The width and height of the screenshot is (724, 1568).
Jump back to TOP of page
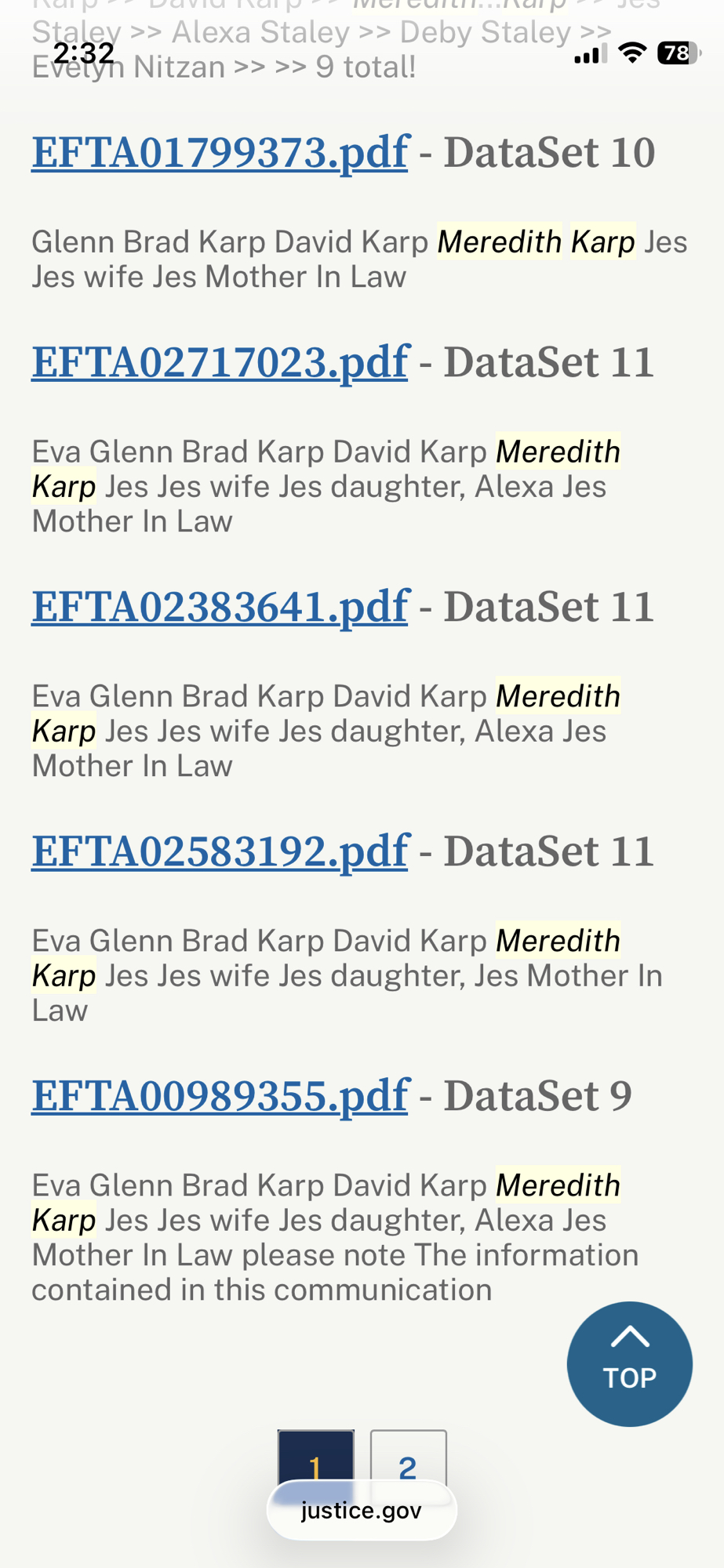629,1364
